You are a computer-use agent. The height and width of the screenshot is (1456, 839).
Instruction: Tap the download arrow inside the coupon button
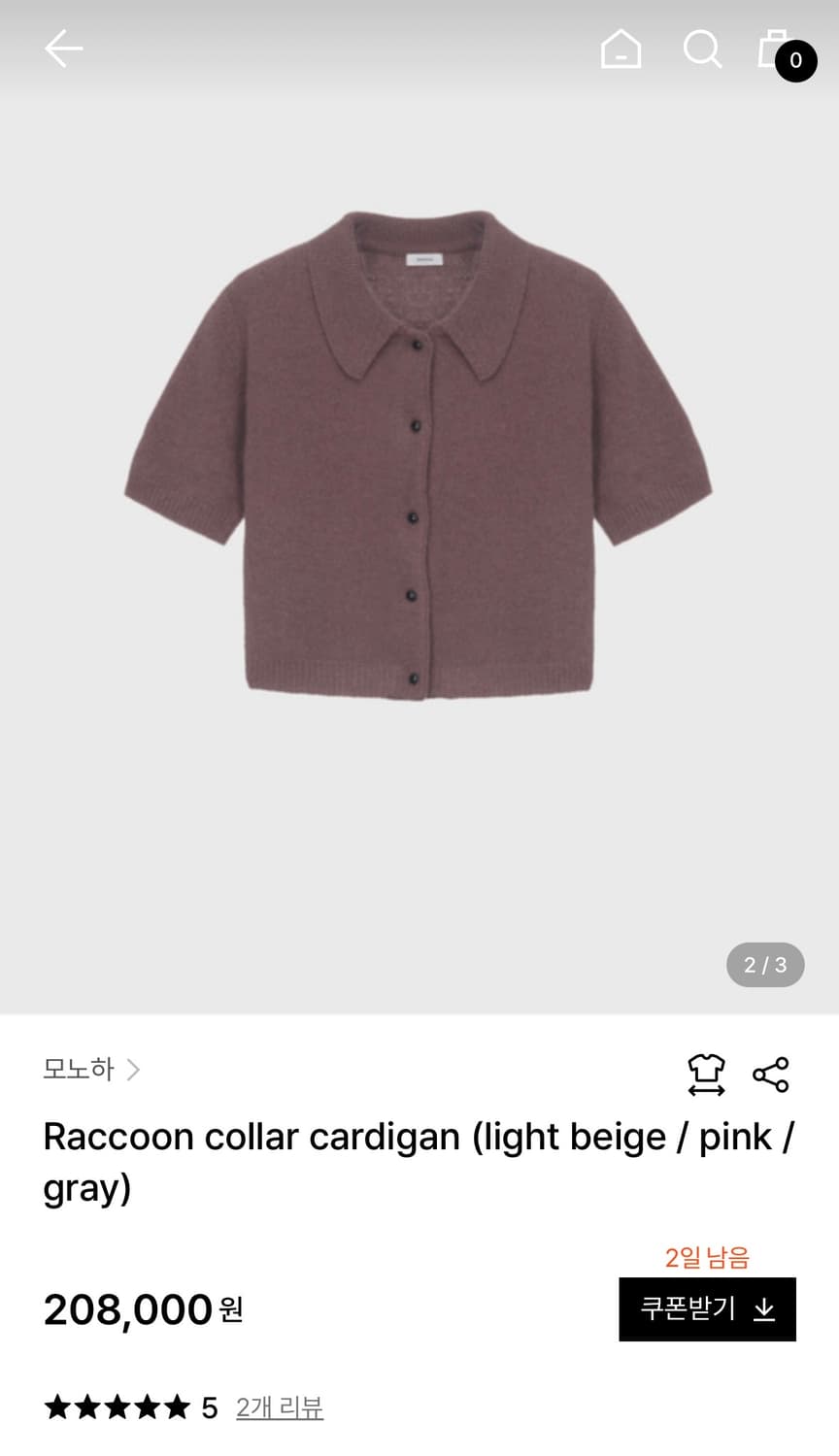(763, 1308)
